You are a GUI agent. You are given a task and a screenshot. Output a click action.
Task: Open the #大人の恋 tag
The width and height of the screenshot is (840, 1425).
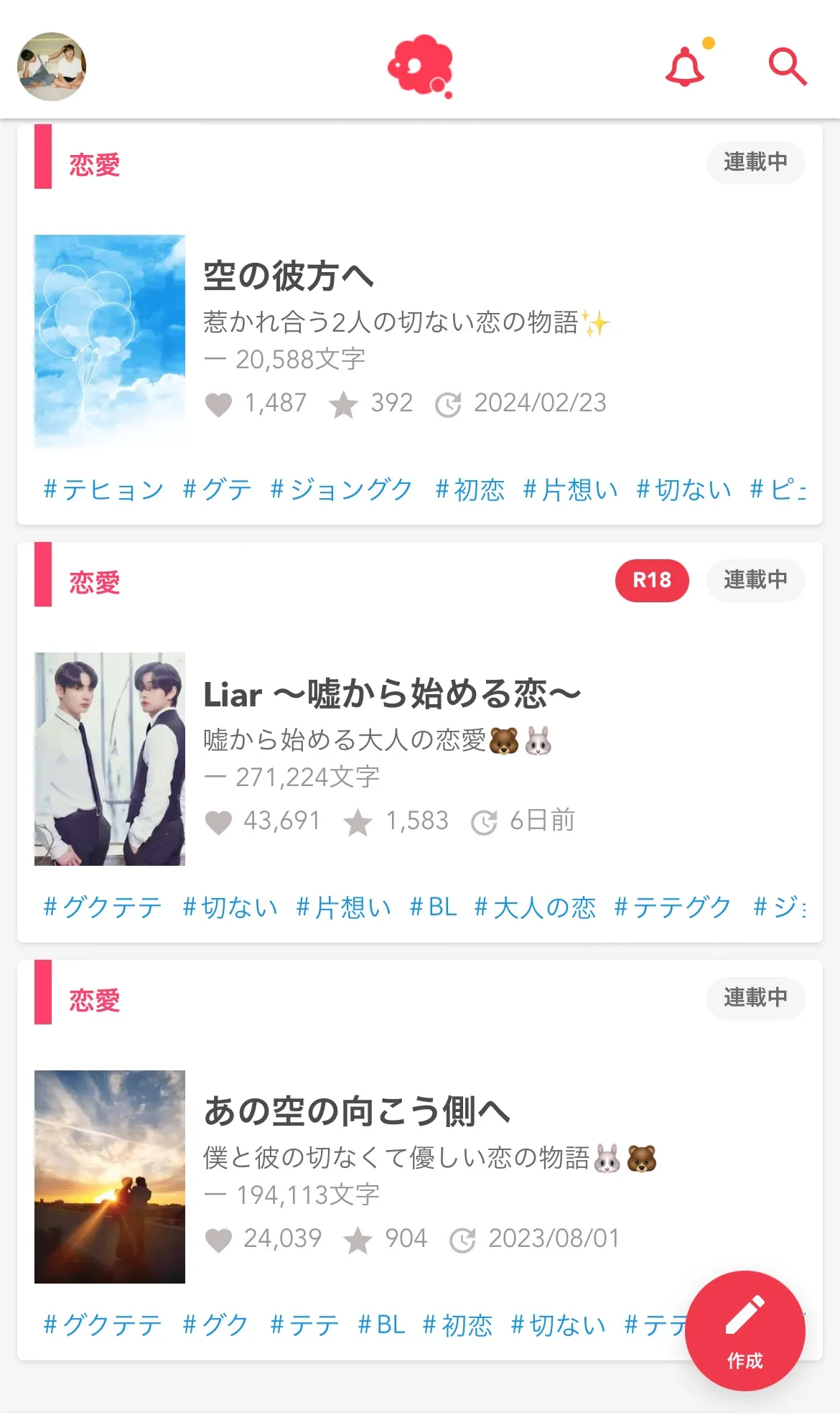click(536, 907)
